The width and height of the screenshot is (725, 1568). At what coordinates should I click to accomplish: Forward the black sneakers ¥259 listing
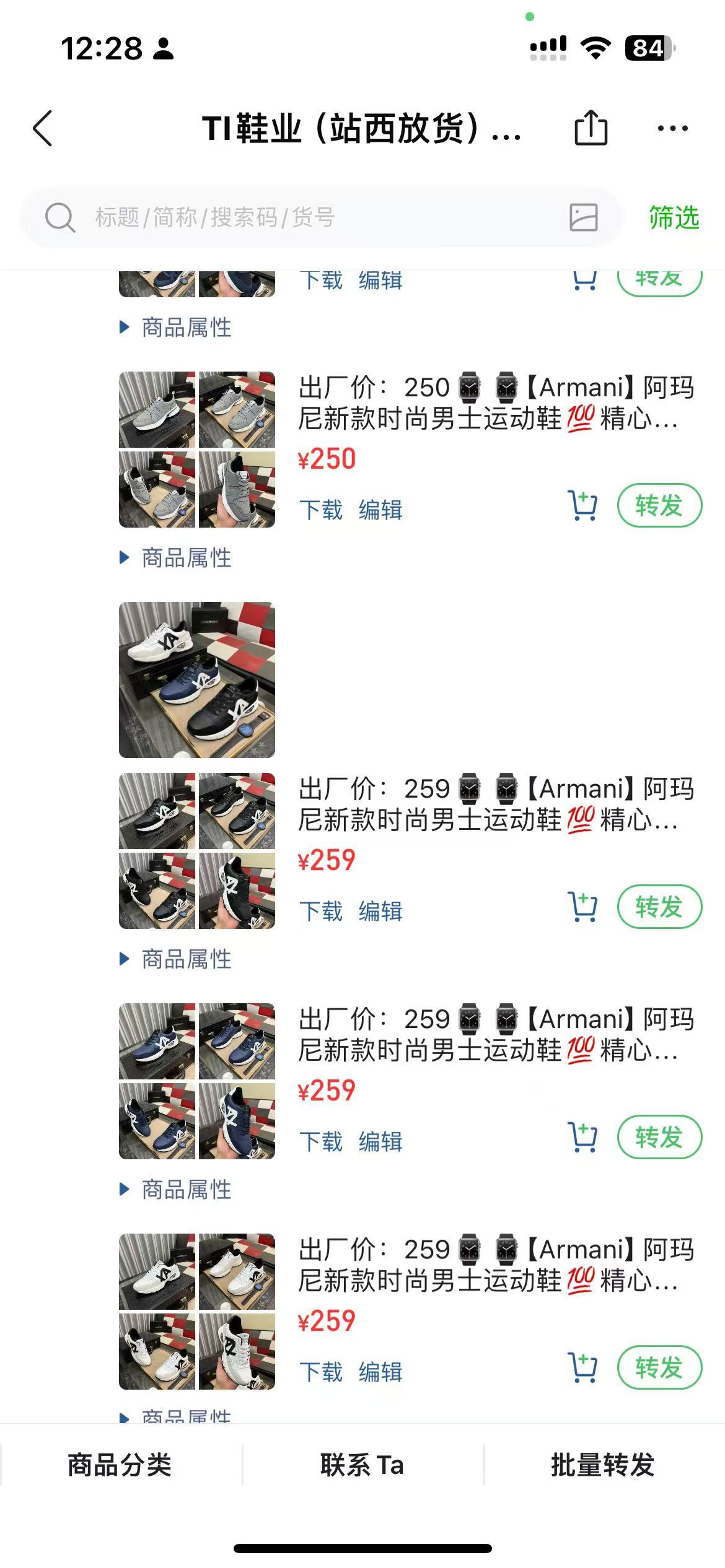(x=659, y=907)
